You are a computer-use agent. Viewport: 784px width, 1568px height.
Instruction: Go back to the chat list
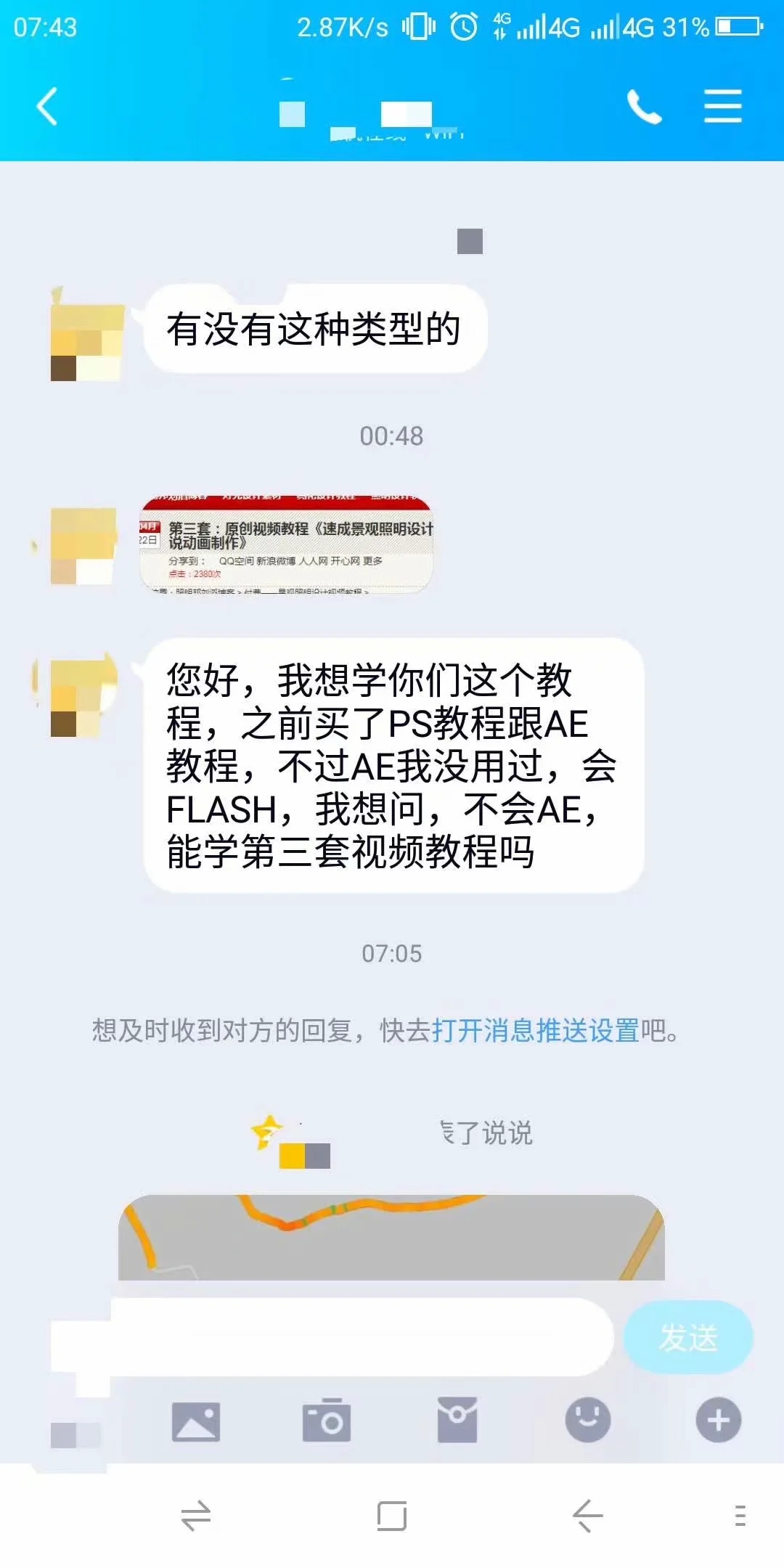pyautogui.click(x=47, y=107)
